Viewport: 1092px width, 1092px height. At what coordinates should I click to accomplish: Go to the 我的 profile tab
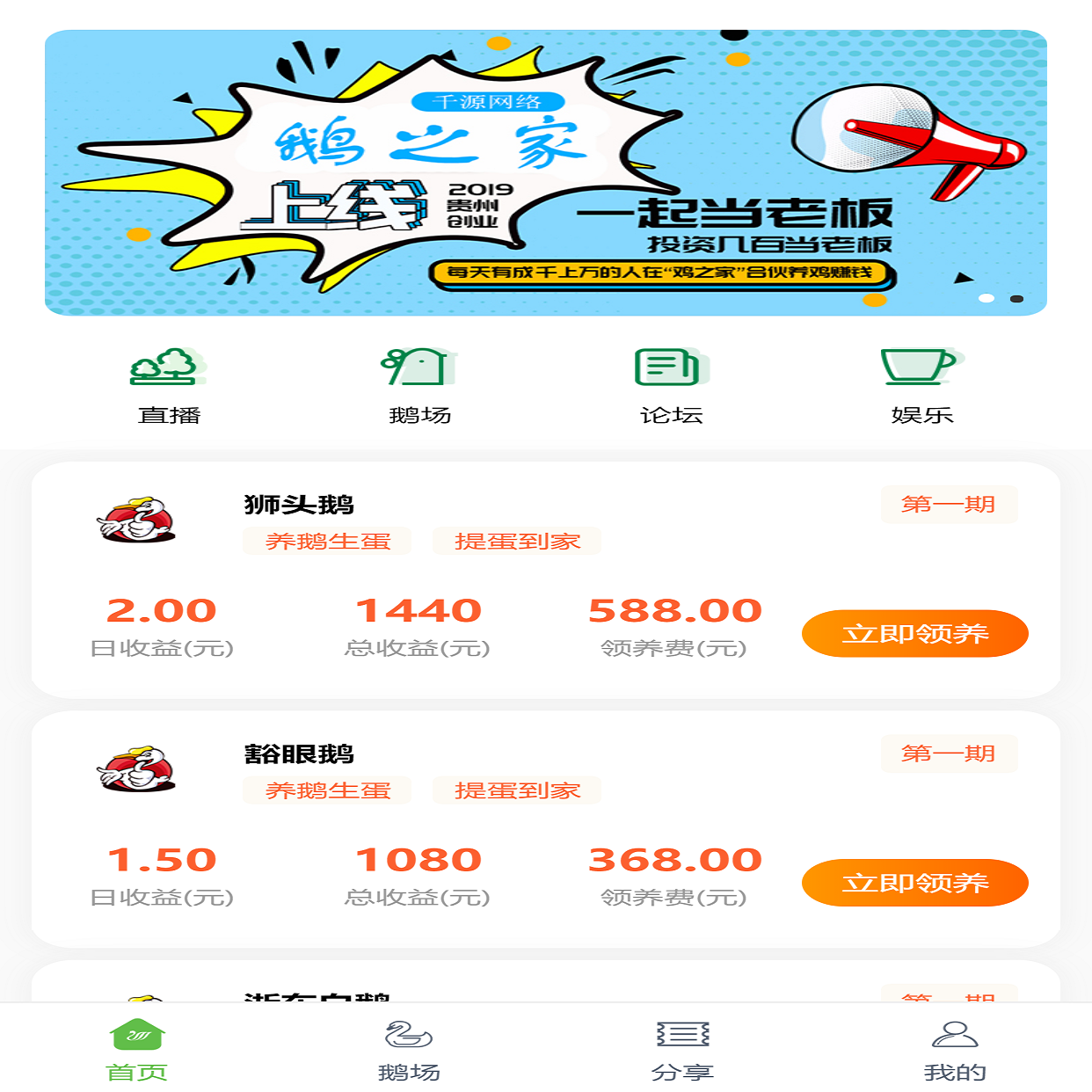pos(955,1050)
